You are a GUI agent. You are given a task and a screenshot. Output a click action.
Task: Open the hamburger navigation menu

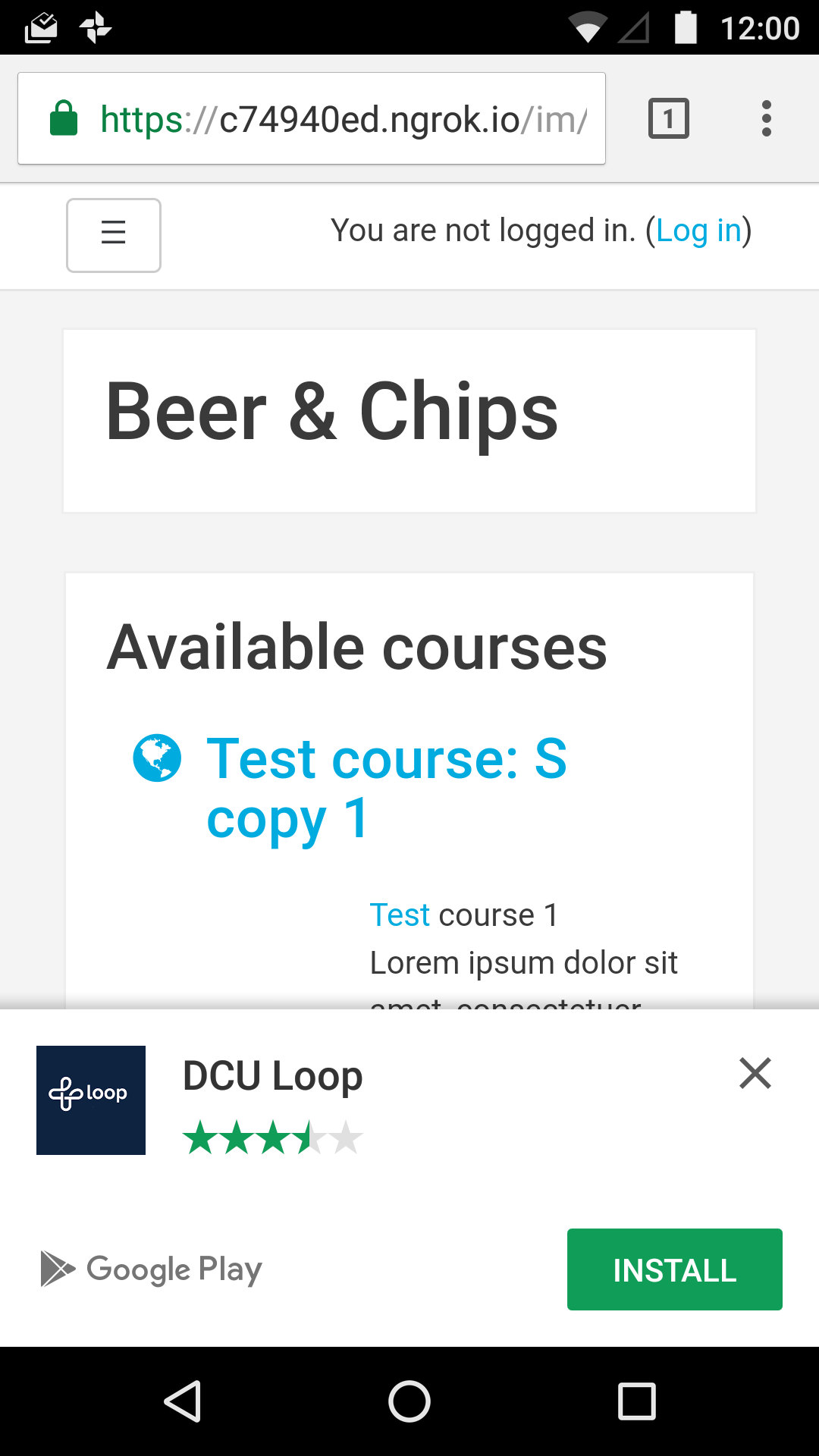(x=114, y=235)
